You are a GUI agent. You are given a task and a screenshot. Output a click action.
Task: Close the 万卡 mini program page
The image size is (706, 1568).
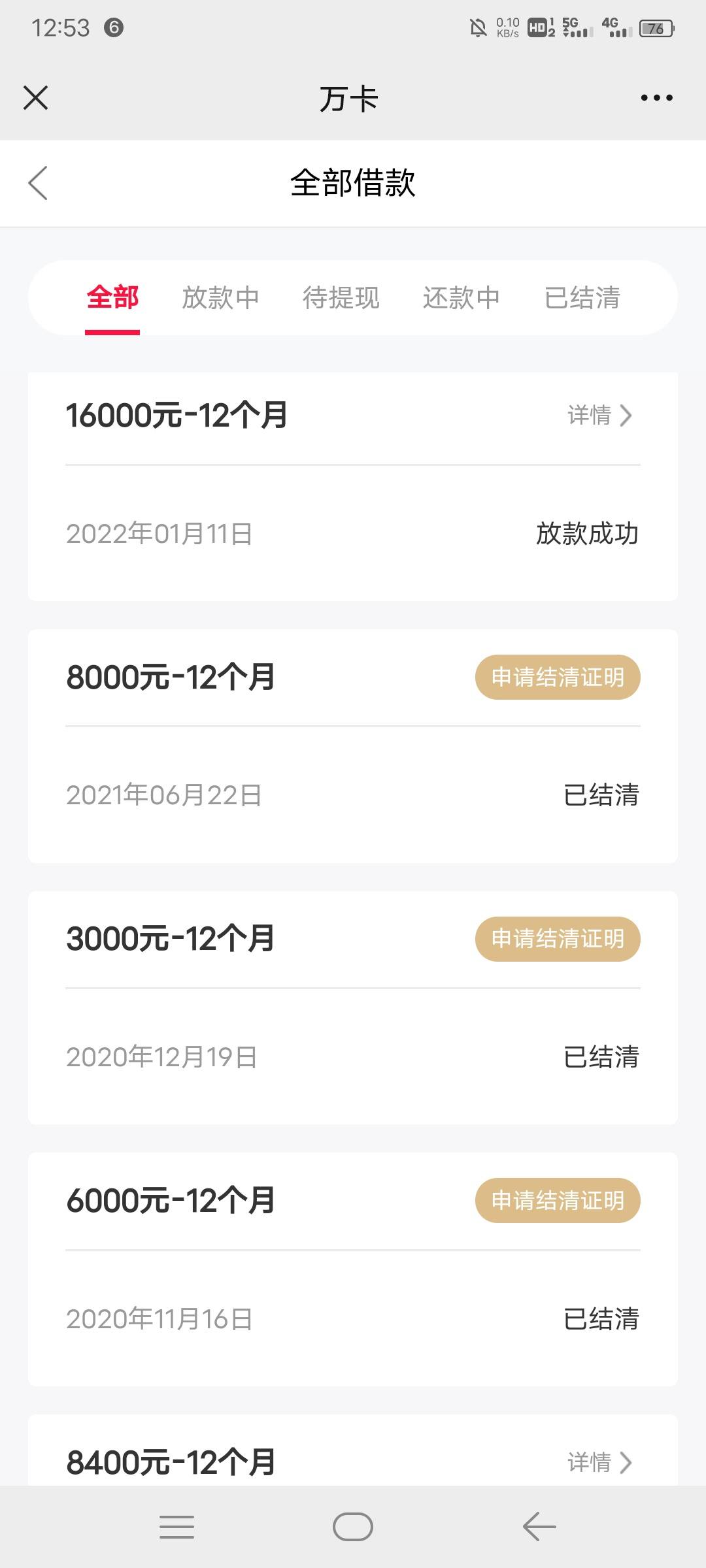[36, 98]
